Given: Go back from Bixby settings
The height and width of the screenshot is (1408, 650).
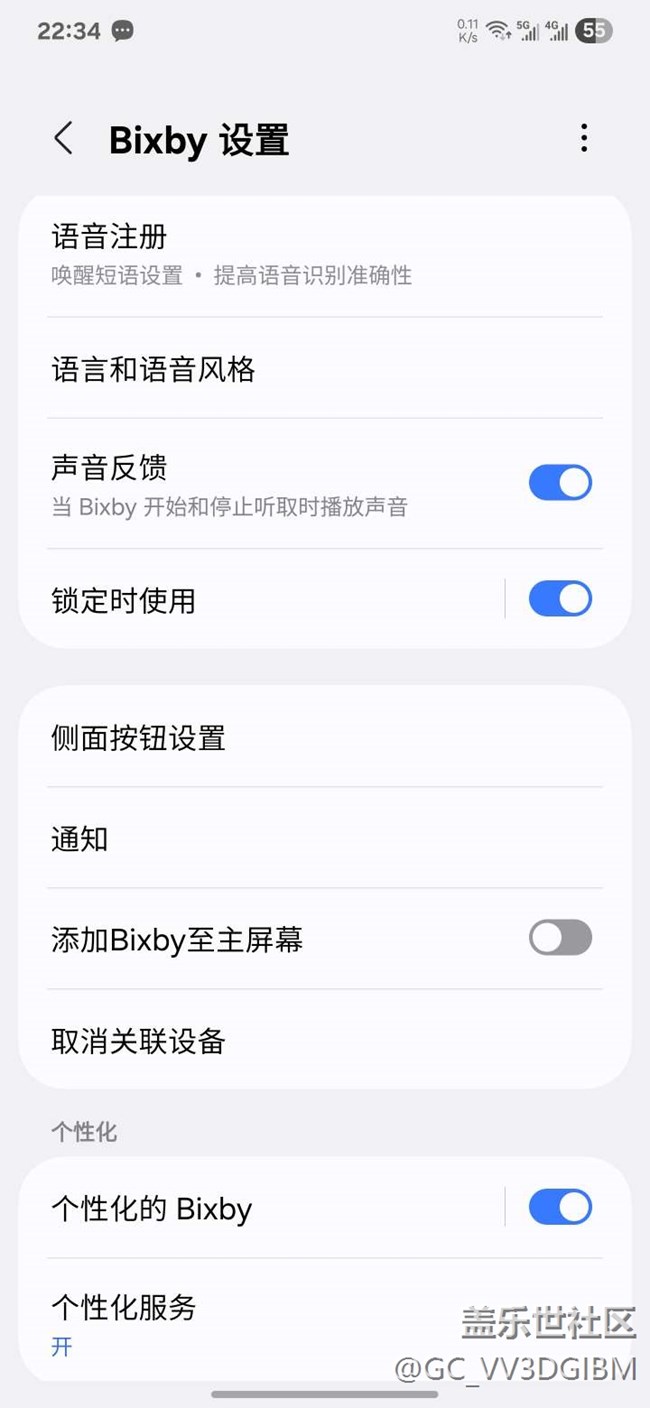Looking at the screenshot, I should (64, 139).
